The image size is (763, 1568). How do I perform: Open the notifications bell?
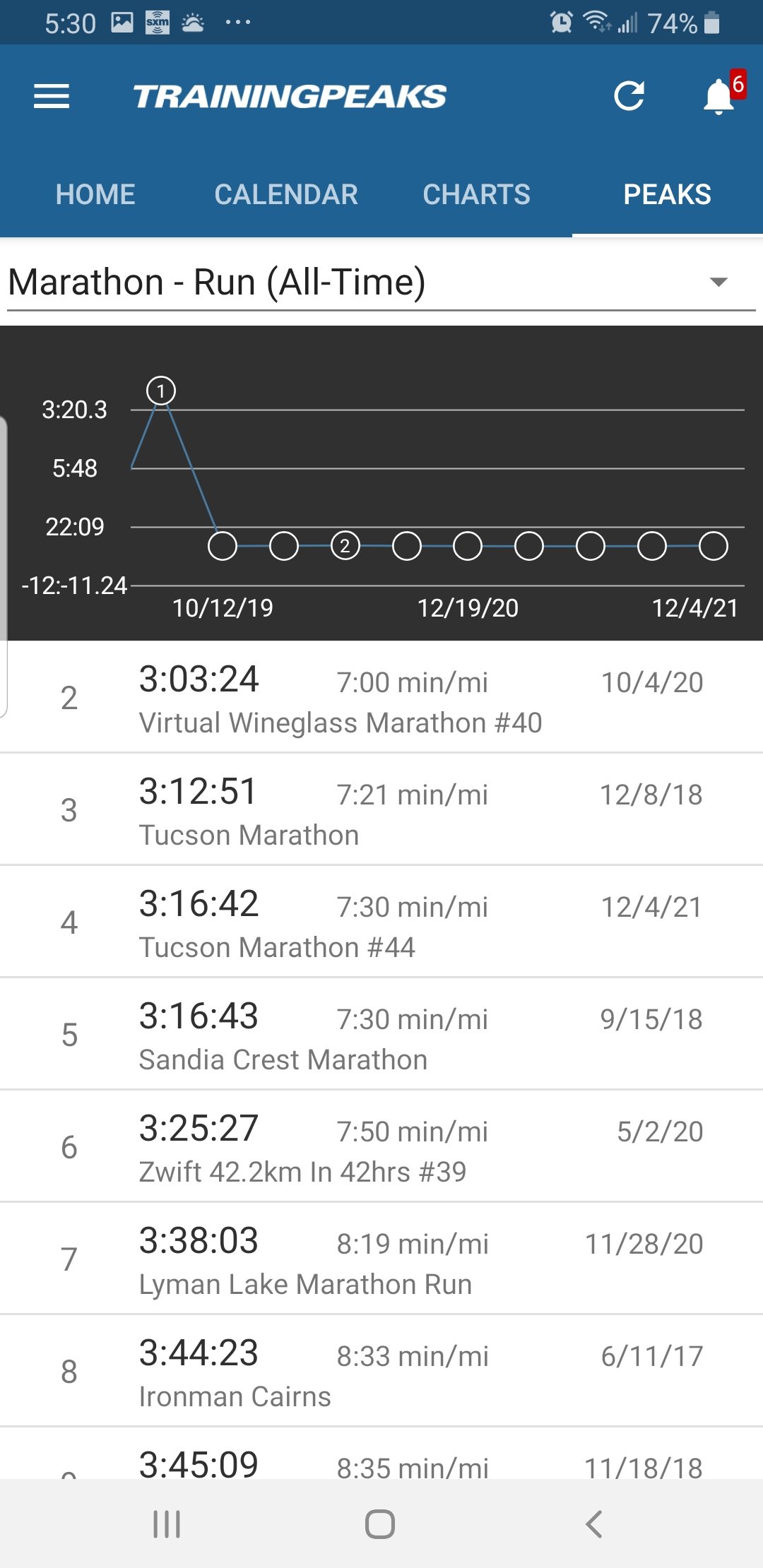coord(719,96)
